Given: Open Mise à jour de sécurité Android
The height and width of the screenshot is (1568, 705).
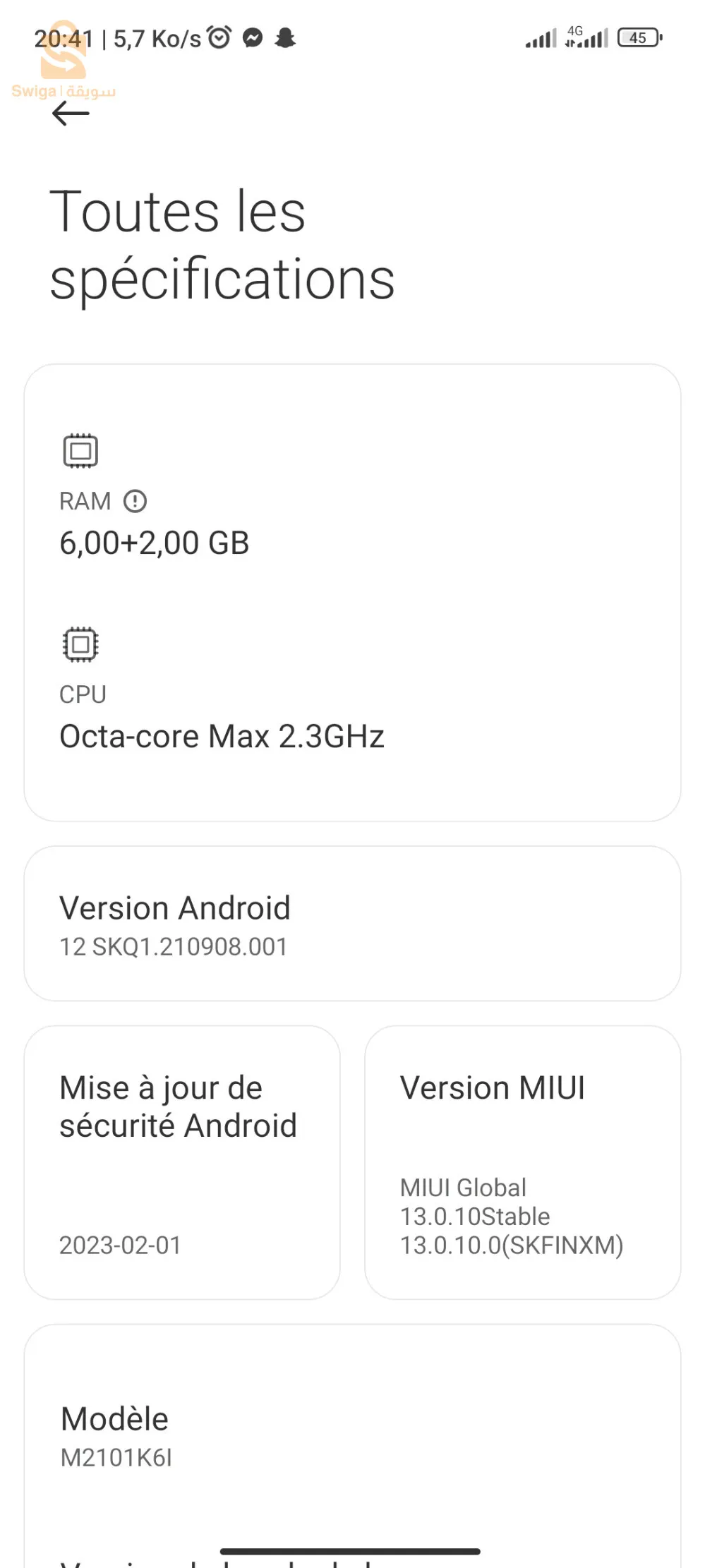Looking at the screenshot, I should tap(182, 1162).
